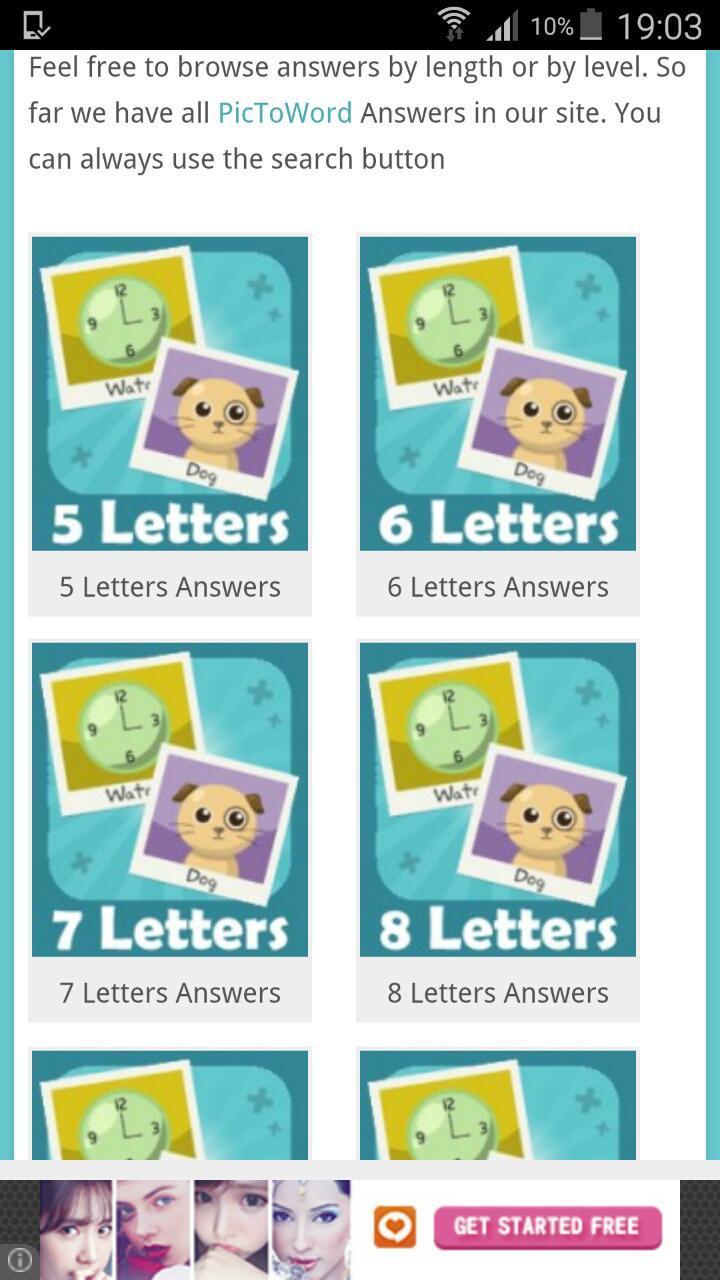Tap the 5 Letters category thumbnail
720x1280 pixels.
pyautogui.click(x=168, y=392)
